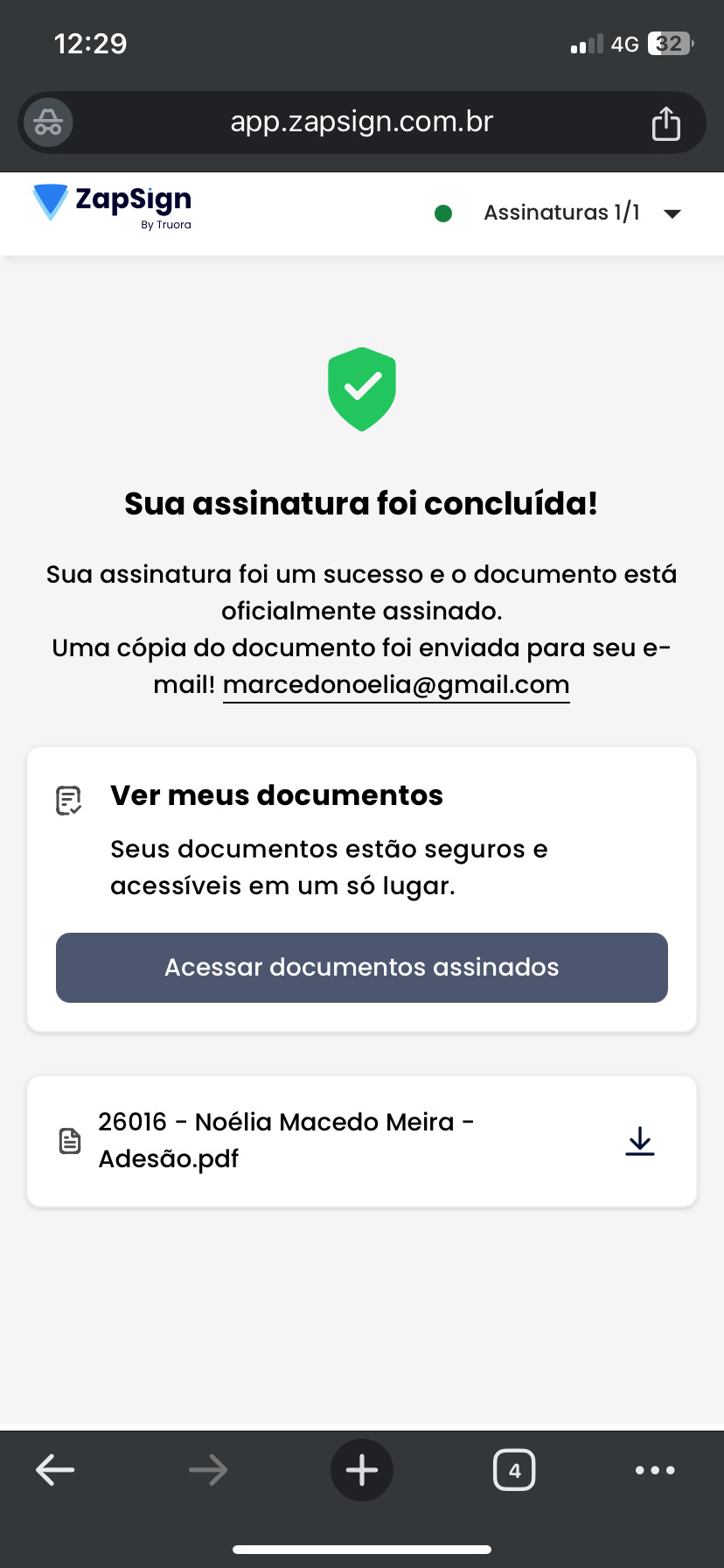The height and width of the screenshot is (1568, 724).
Task: Open a new browser tab
Action: (361, 1470)
